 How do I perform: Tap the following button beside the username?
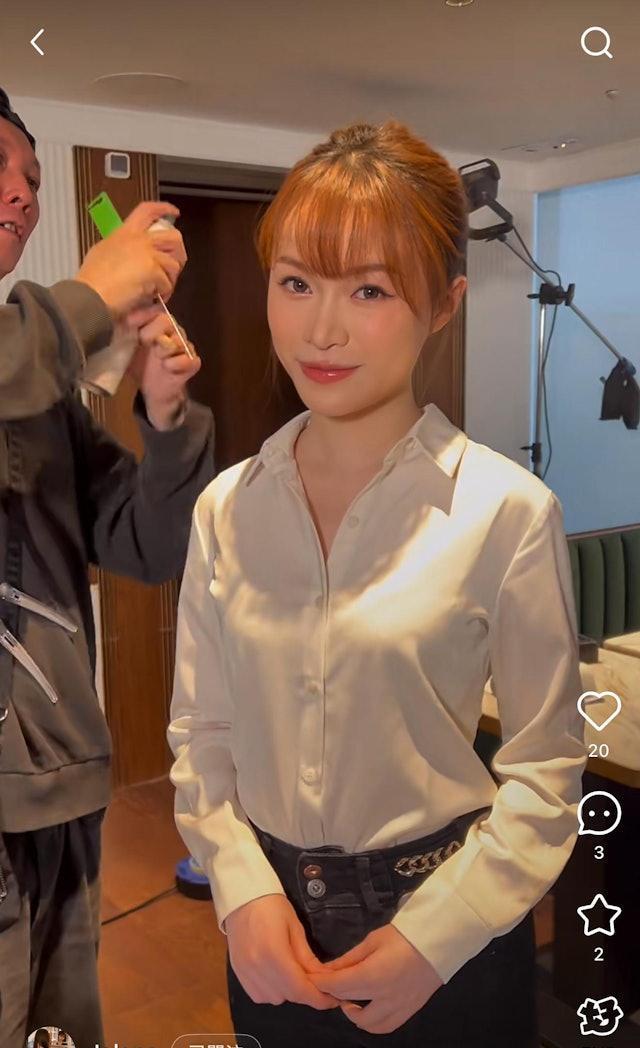215,1041
